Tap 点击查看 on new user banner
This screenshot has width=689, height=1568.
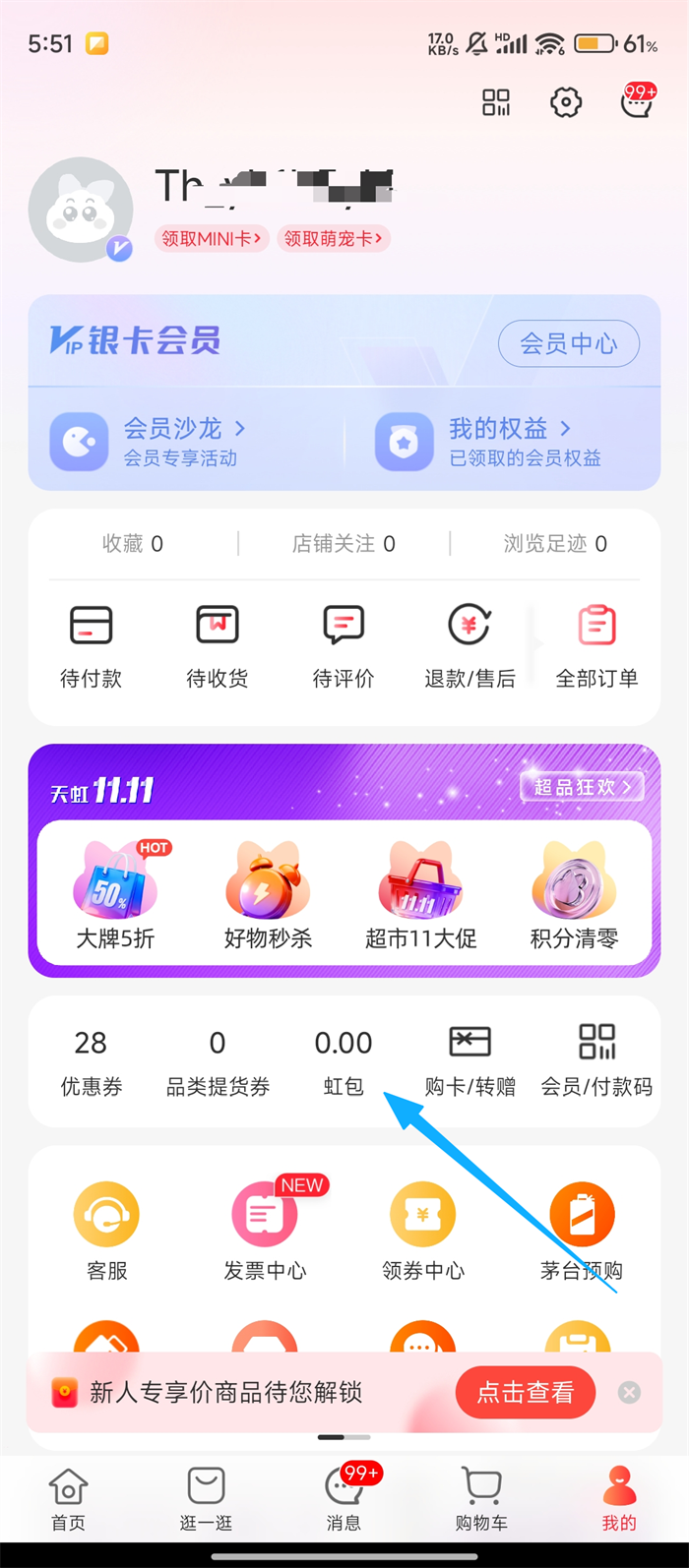tap(526, 1392)
